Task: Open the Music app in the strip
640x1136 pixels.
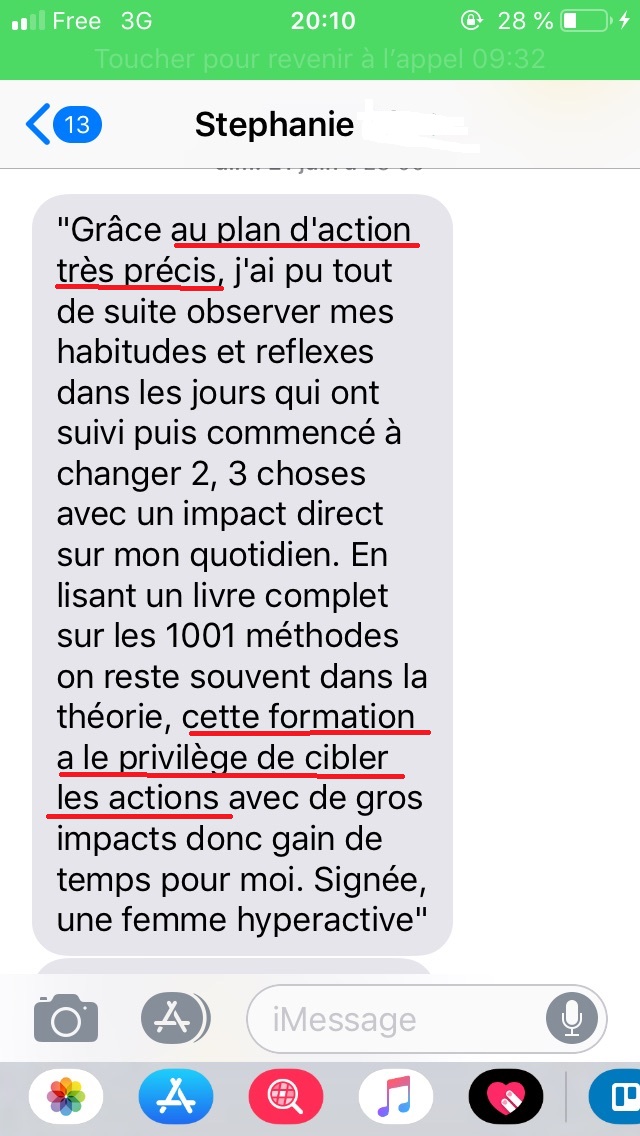Action: 392,1097
